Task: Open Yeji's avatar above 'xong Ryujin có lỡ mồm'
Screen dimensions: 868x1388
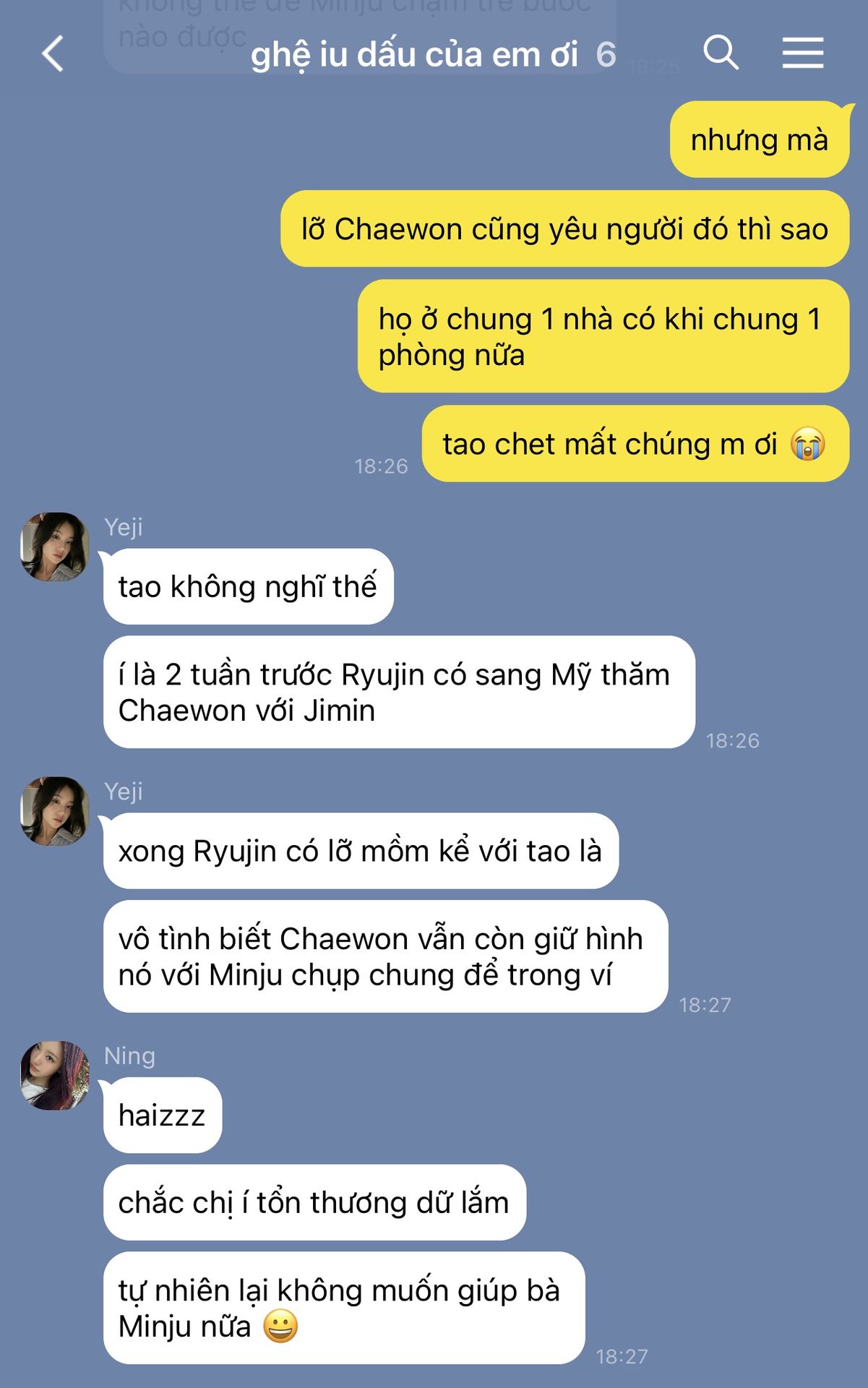Action: point(55,811)
